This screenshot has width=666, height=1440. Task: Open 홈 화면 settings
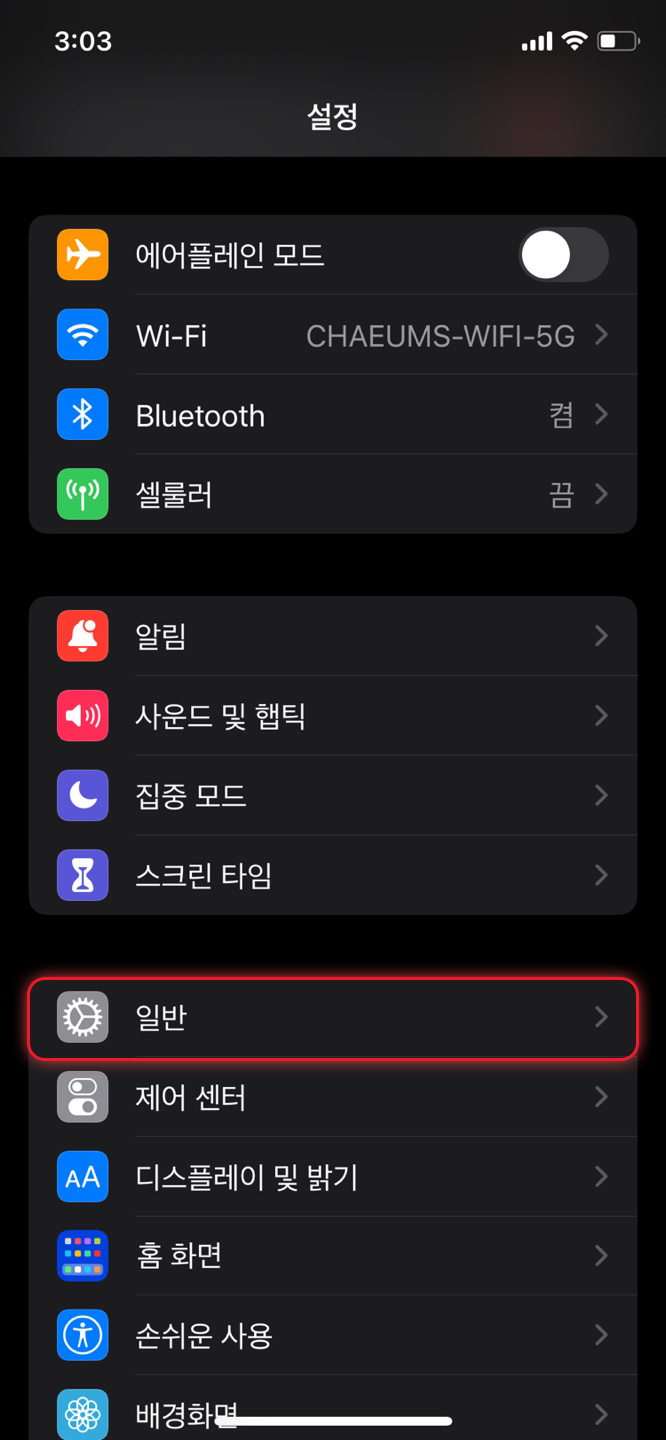[333, 1256]
